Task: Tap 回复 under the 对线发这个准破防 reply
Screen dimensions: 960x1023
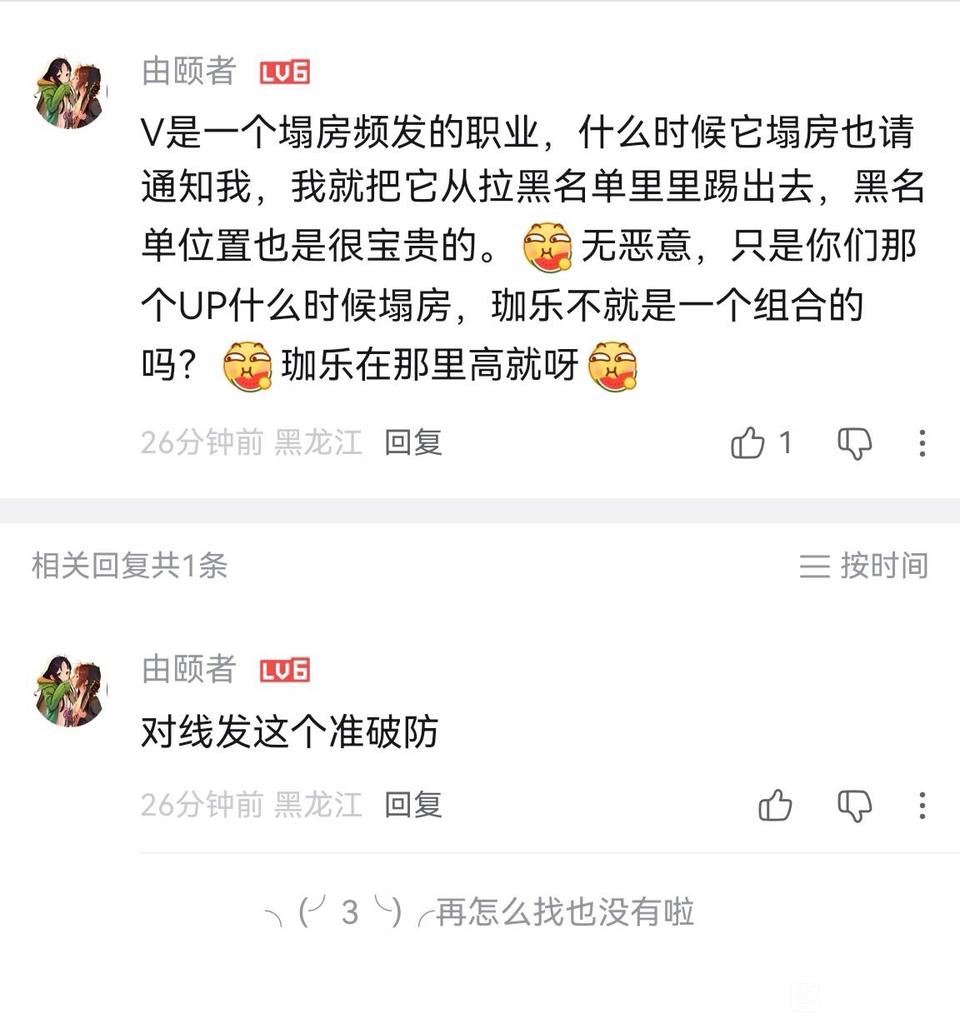Action: (x=413, y=804)
